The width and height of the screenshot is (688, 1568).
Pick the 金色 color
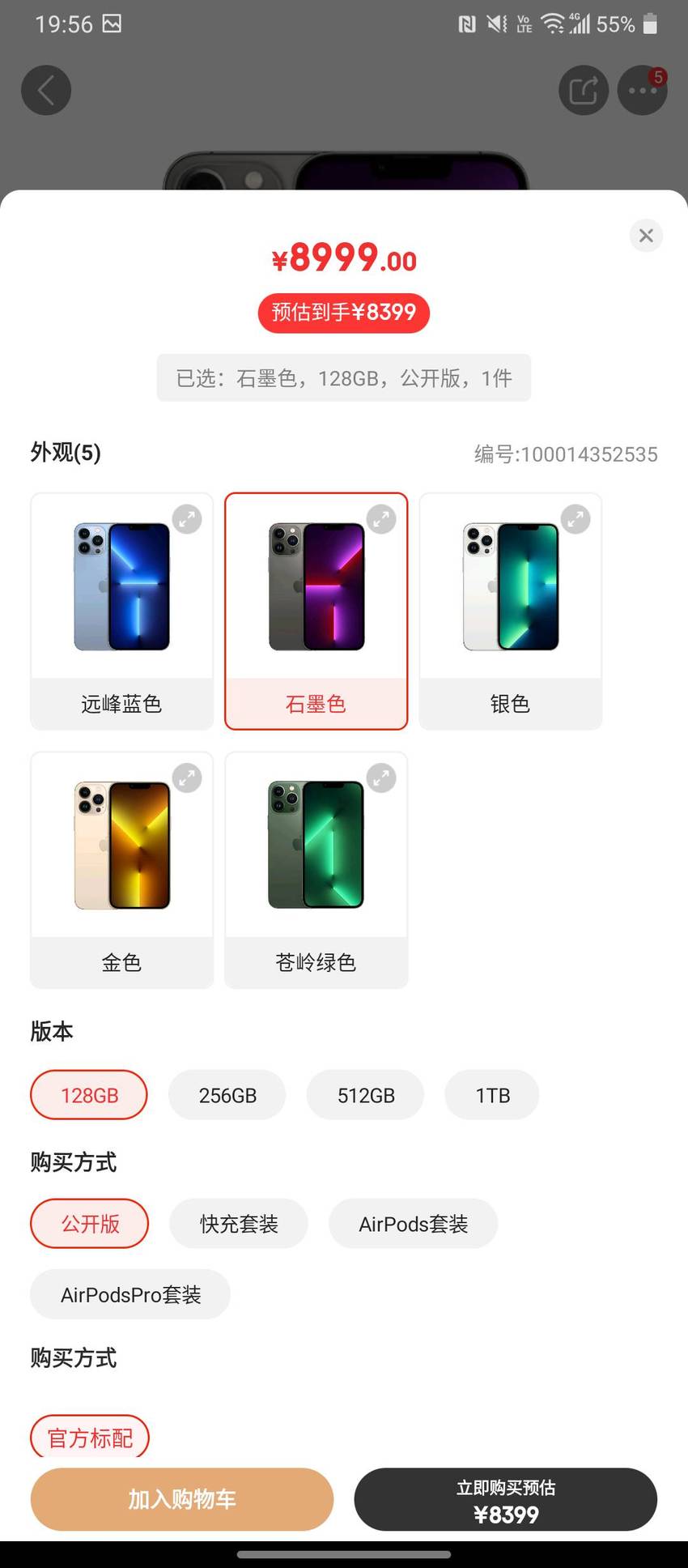point(121,870)
